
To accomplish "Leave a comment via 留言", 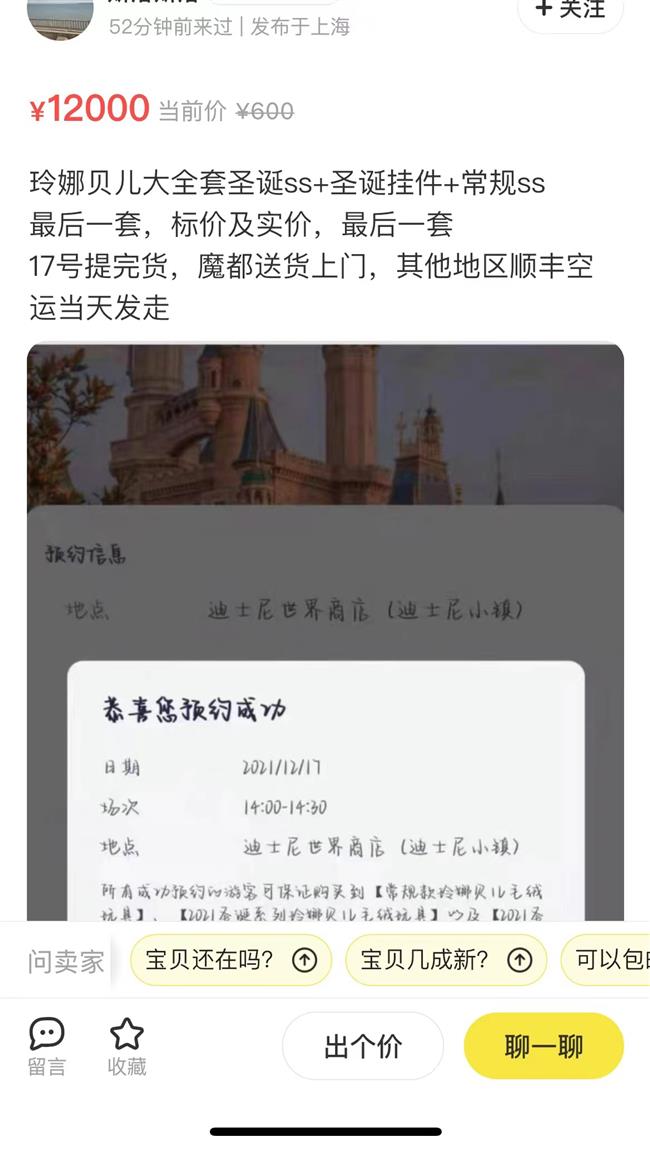I will [x=47, y=1046].
